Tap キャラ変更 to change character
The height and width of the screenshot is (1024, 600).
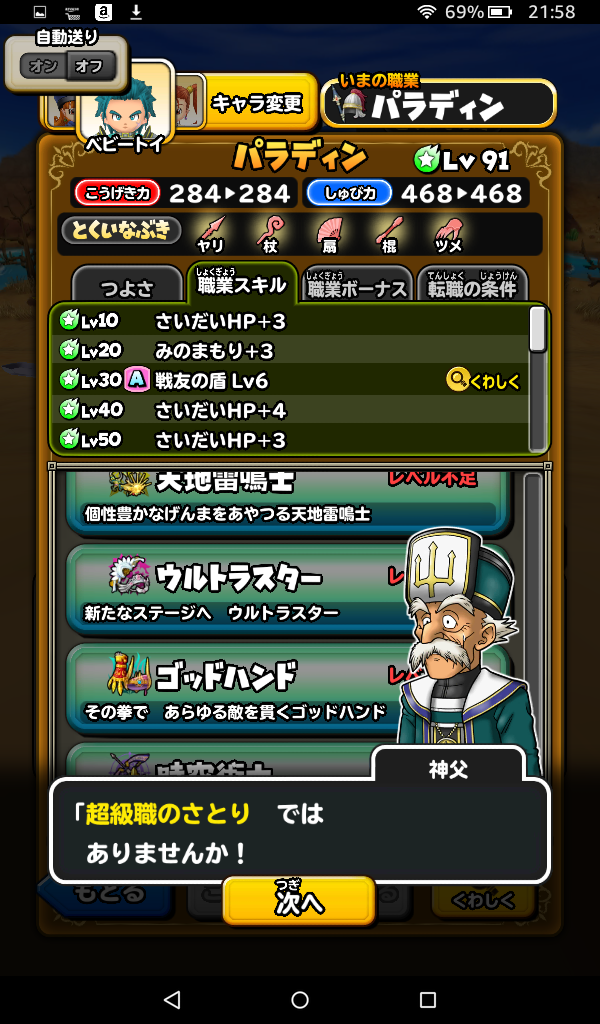tap(256, 103)
